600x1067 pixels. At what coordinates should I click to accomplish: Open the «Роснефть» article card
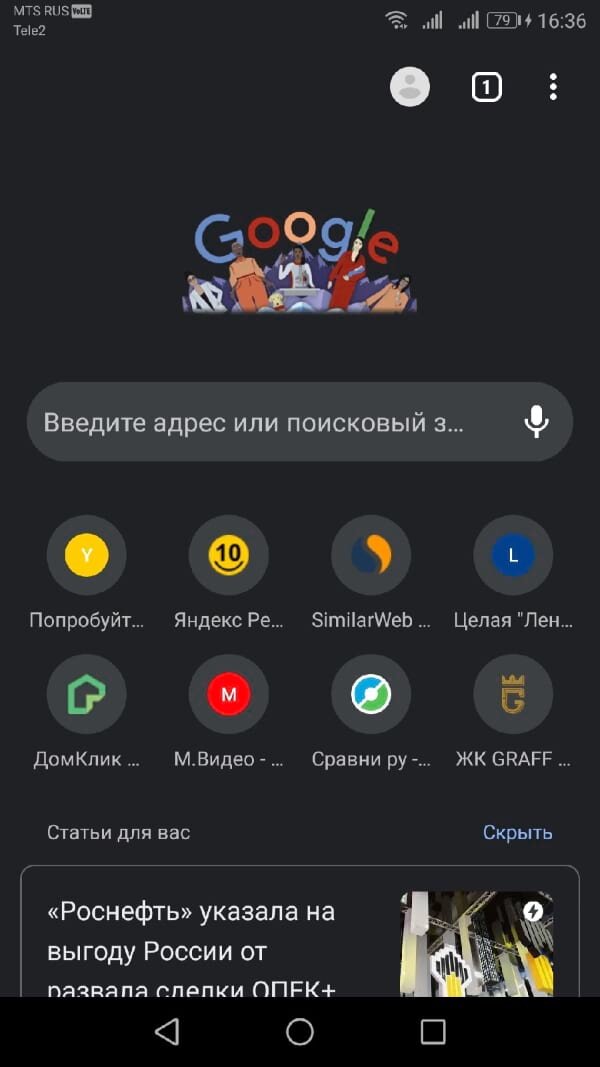299,932
